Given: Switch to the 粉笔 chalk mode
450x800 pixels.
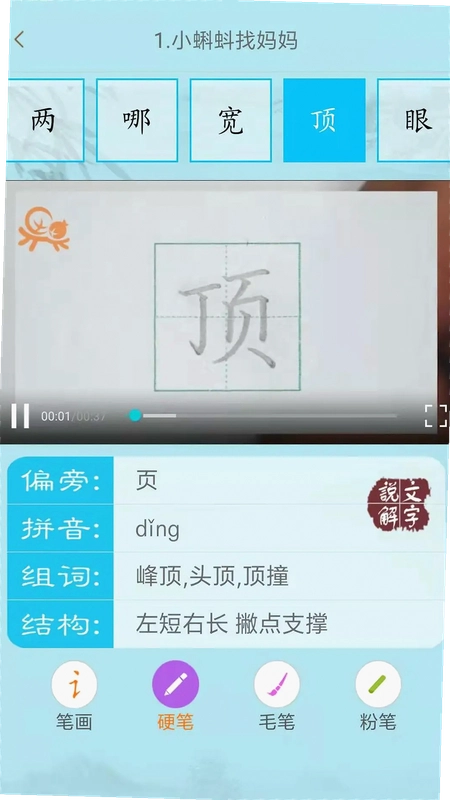Looking at the screenshot, I should pos(378,696).
